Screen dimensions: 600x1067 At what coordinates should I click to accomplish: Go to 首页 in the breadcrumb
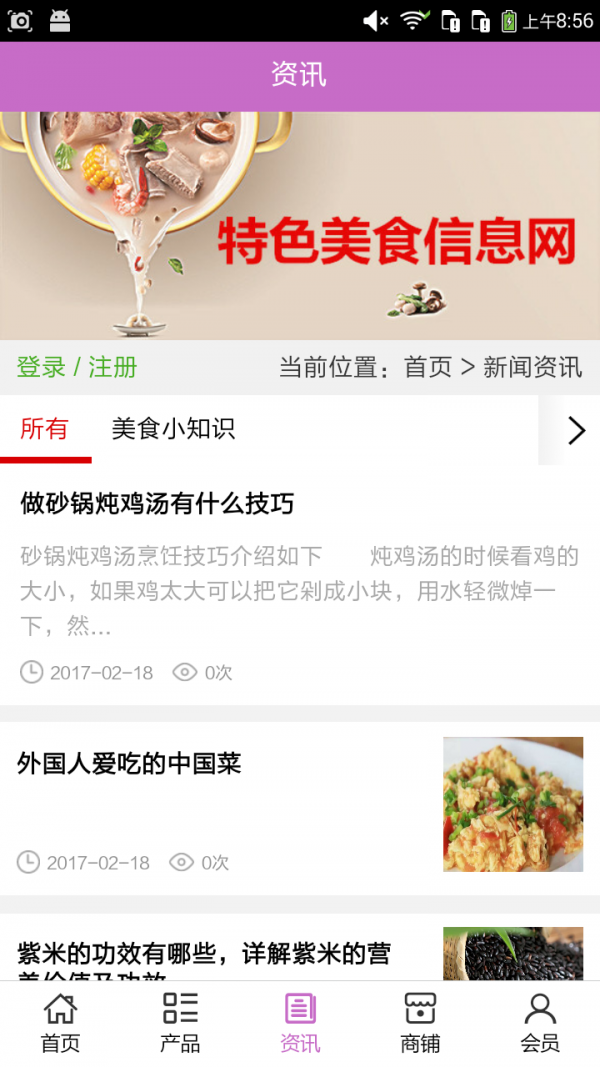[x=428, y=367]
